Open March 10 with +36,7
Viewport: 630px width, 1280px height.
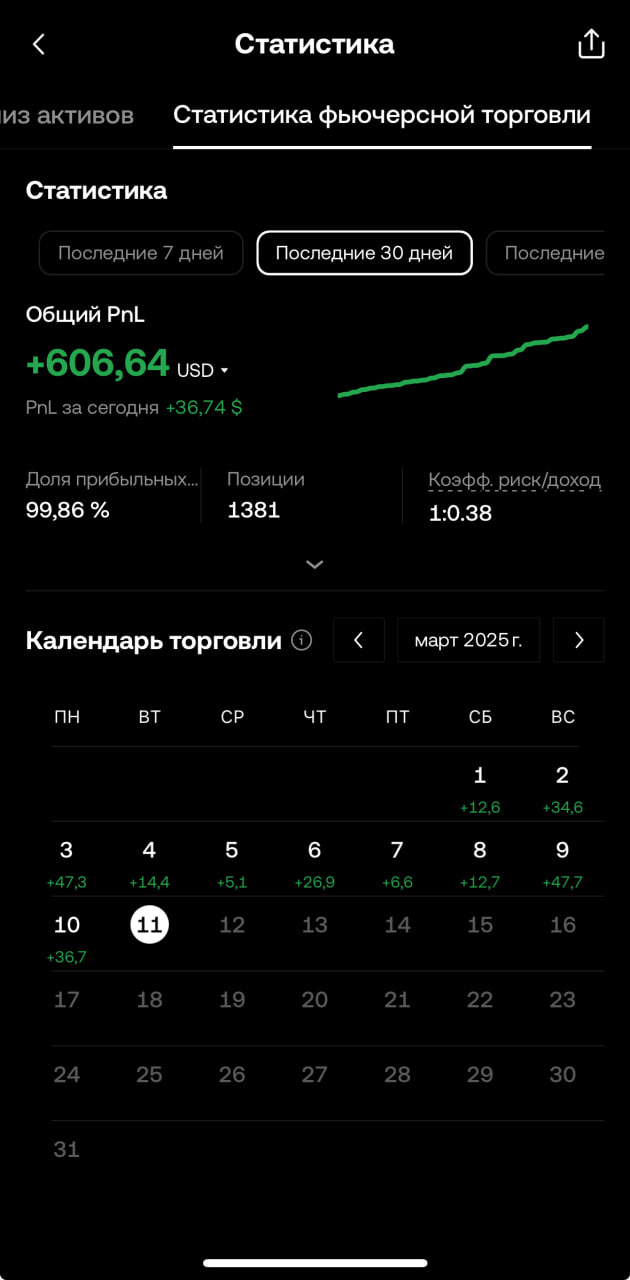coord(67,938)
